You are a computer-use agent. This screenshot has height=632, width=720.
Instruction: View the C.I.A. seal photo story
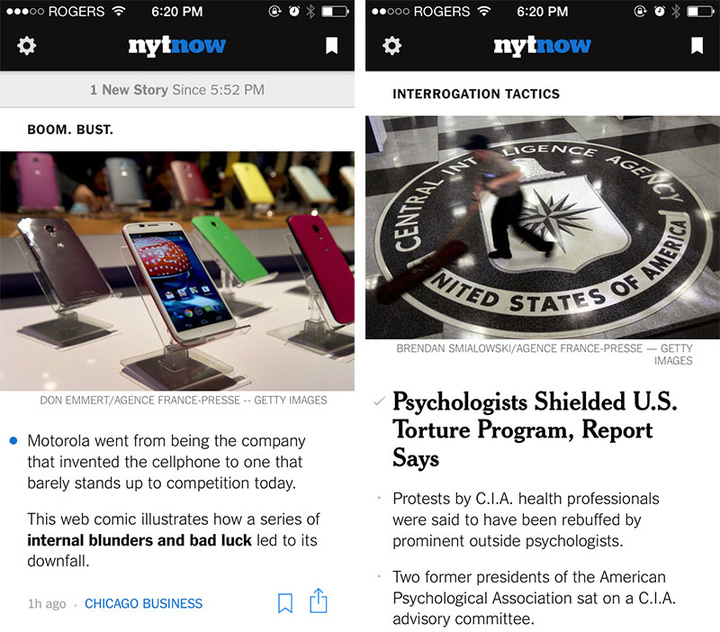(542, 227)
